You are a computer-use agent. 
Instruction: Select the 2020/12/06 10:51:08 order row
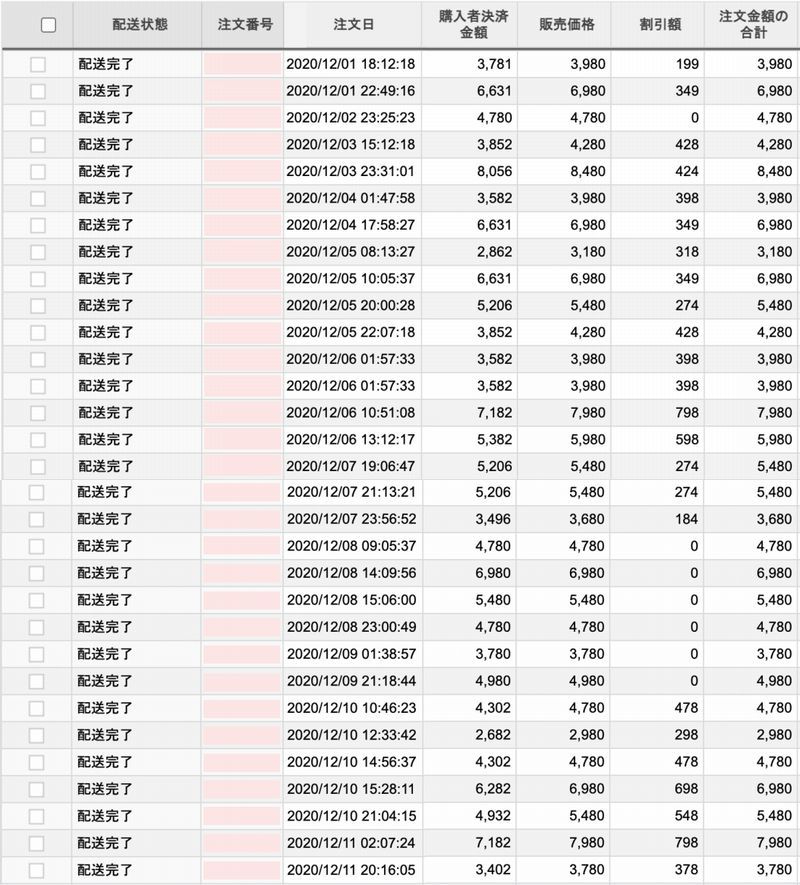[x=38, y=412]
